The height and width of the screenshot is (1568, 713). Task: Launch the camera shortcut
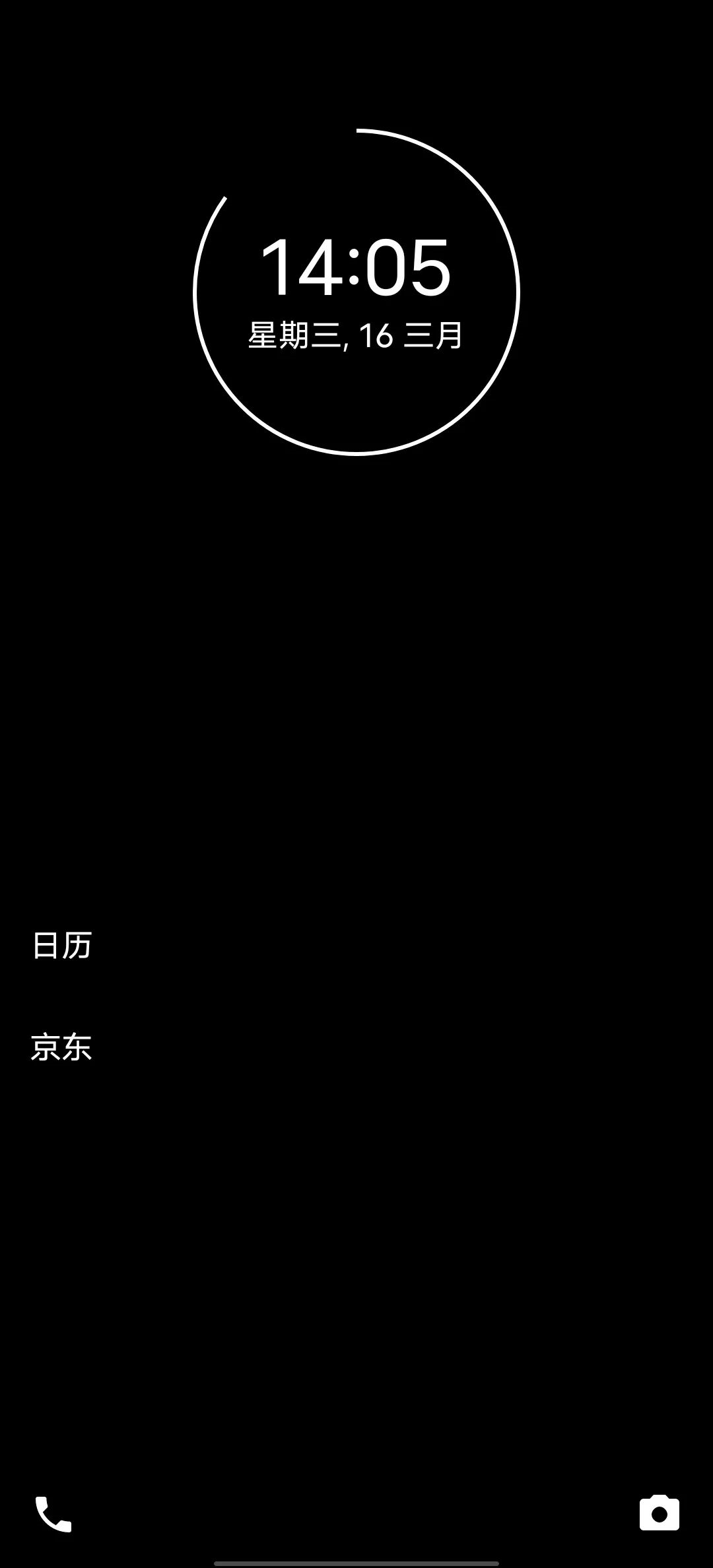click(x=659, y=1513)
